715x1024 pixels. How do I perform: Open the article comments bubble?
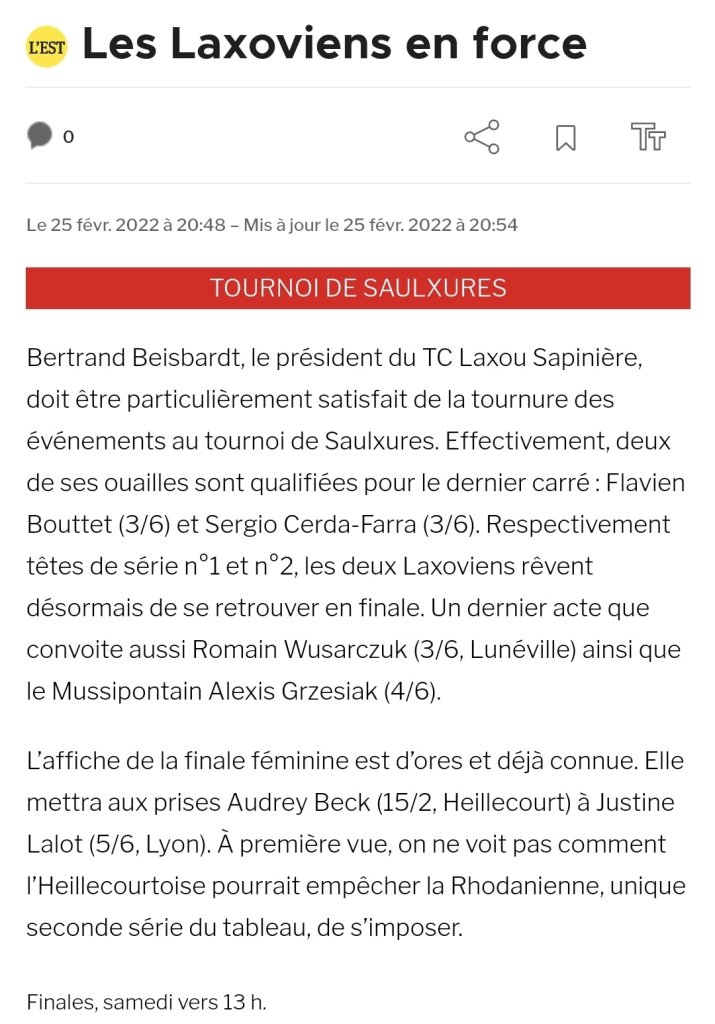point(40,136)
